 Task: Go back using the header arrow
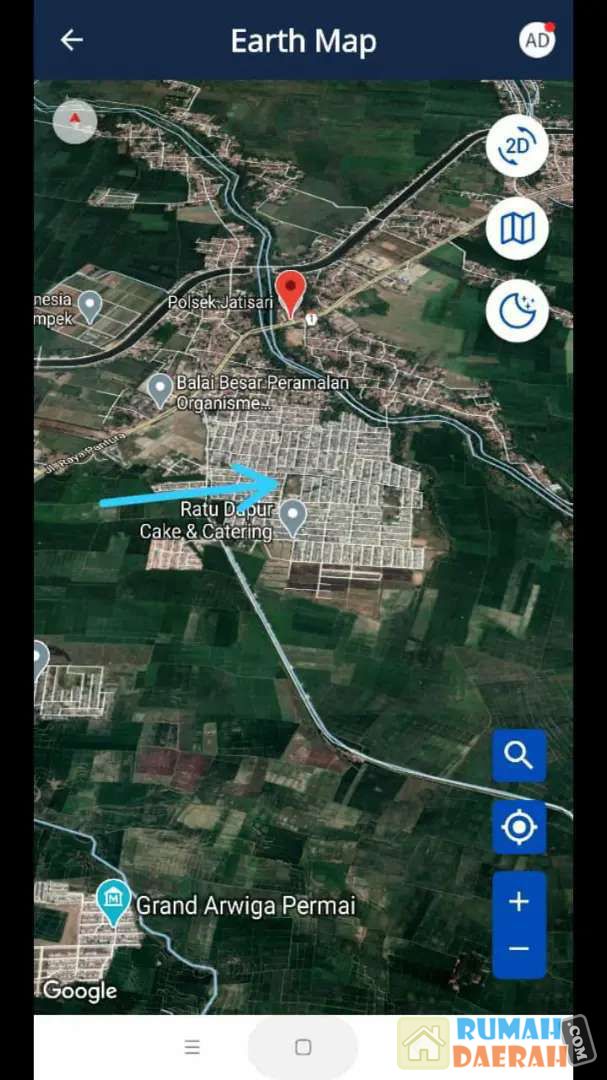coord(71,40)
